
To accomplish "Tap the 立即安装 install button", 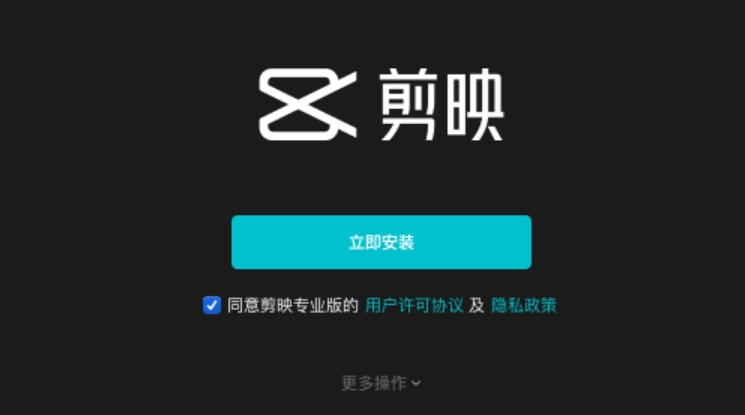I will click(x=381, y=243).
